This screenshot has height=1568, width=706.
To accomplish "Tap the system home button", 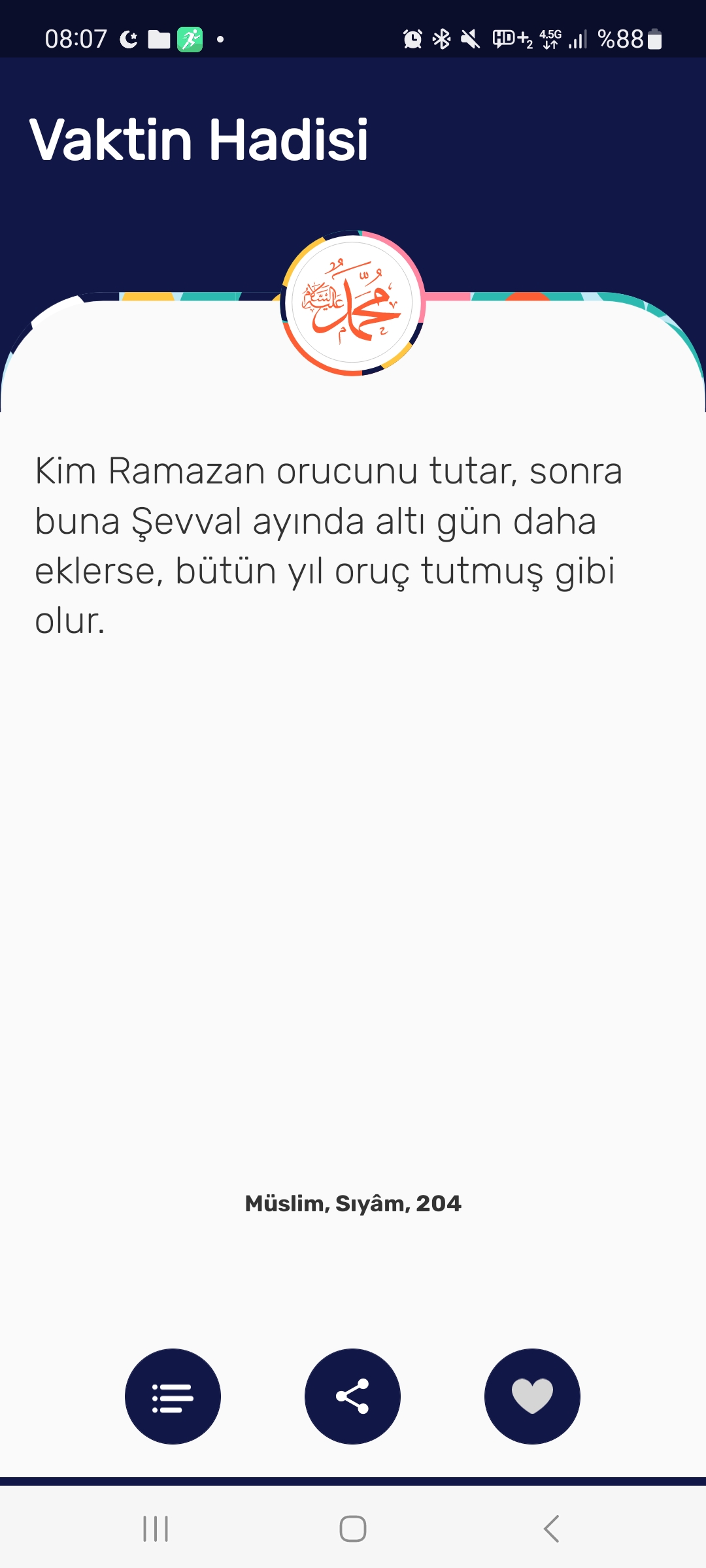I will [x=352, y=1529].
